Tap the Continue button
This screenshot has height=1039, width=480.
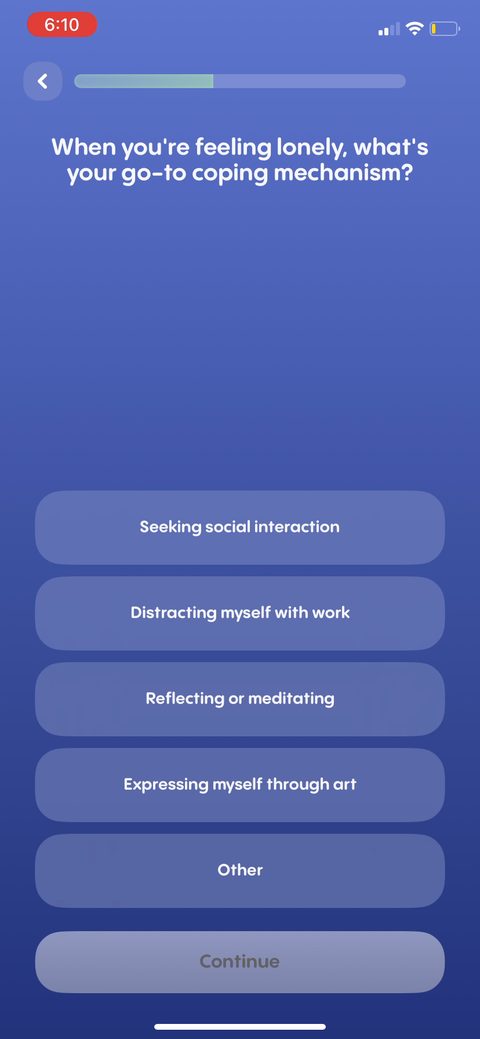(240, 962)
